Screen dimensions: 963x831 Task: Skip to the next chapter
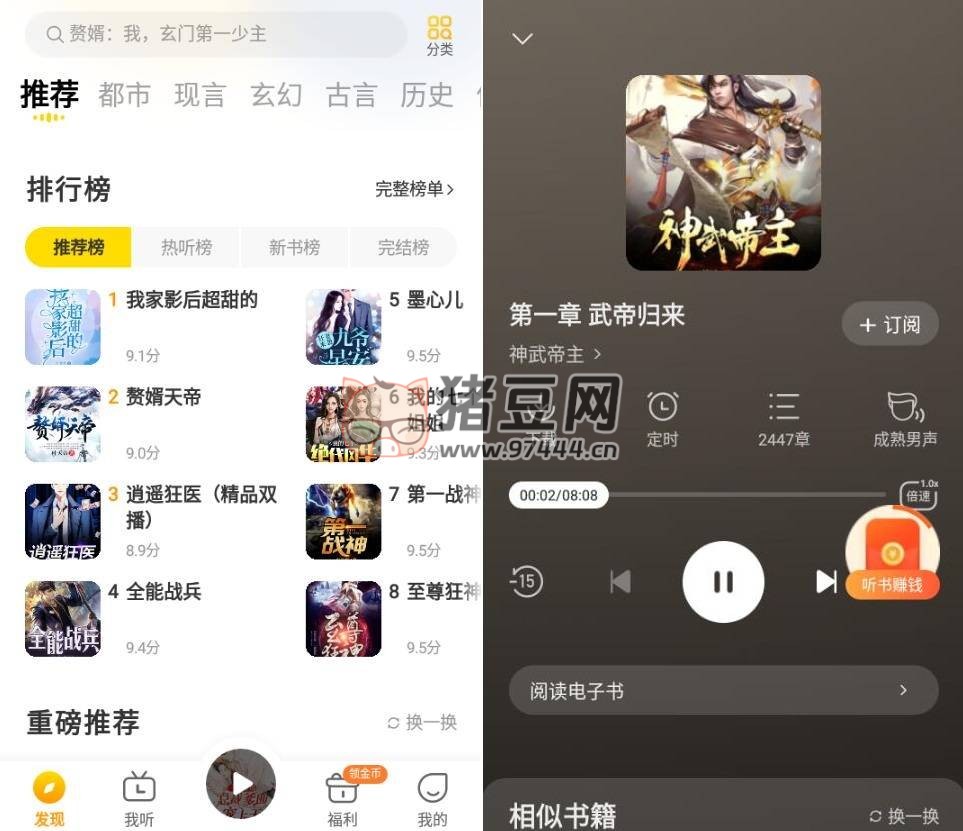click(x=825, y=582)
